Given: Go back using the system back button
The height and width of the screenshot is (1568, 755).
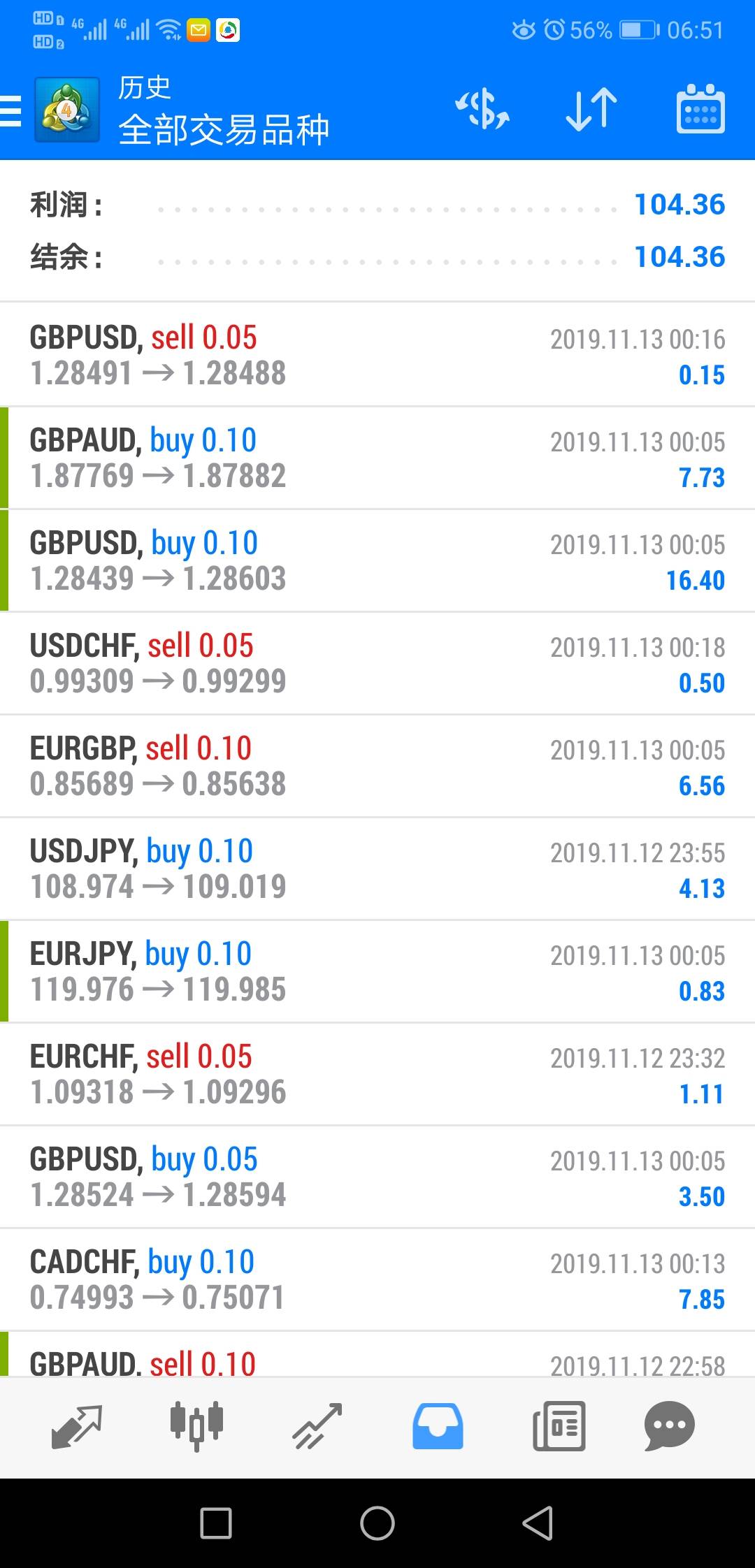Looking at the screenshot, I should [x=538, y=1523].
